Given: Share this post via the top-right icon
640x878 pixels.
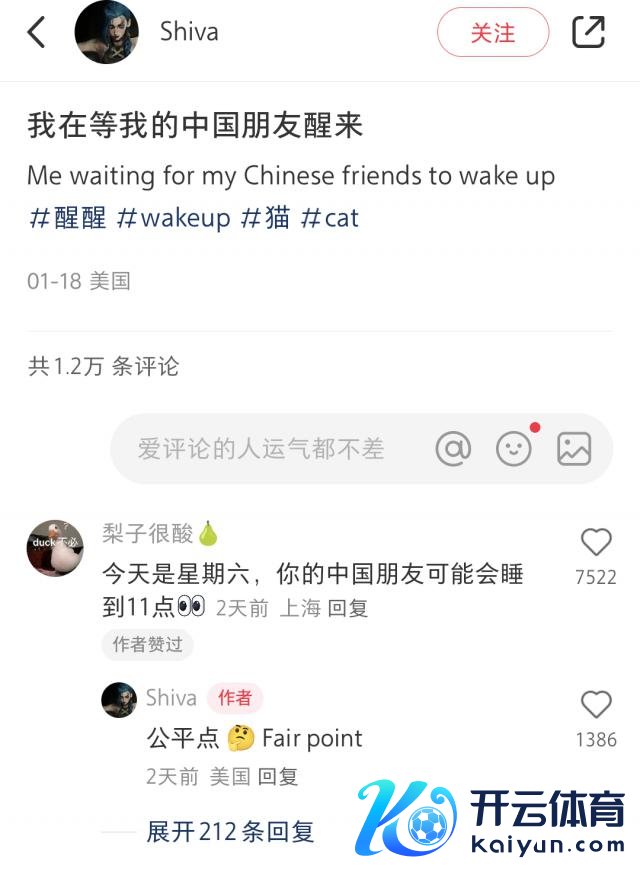Looking at the screenshot, I should [589, 32].
